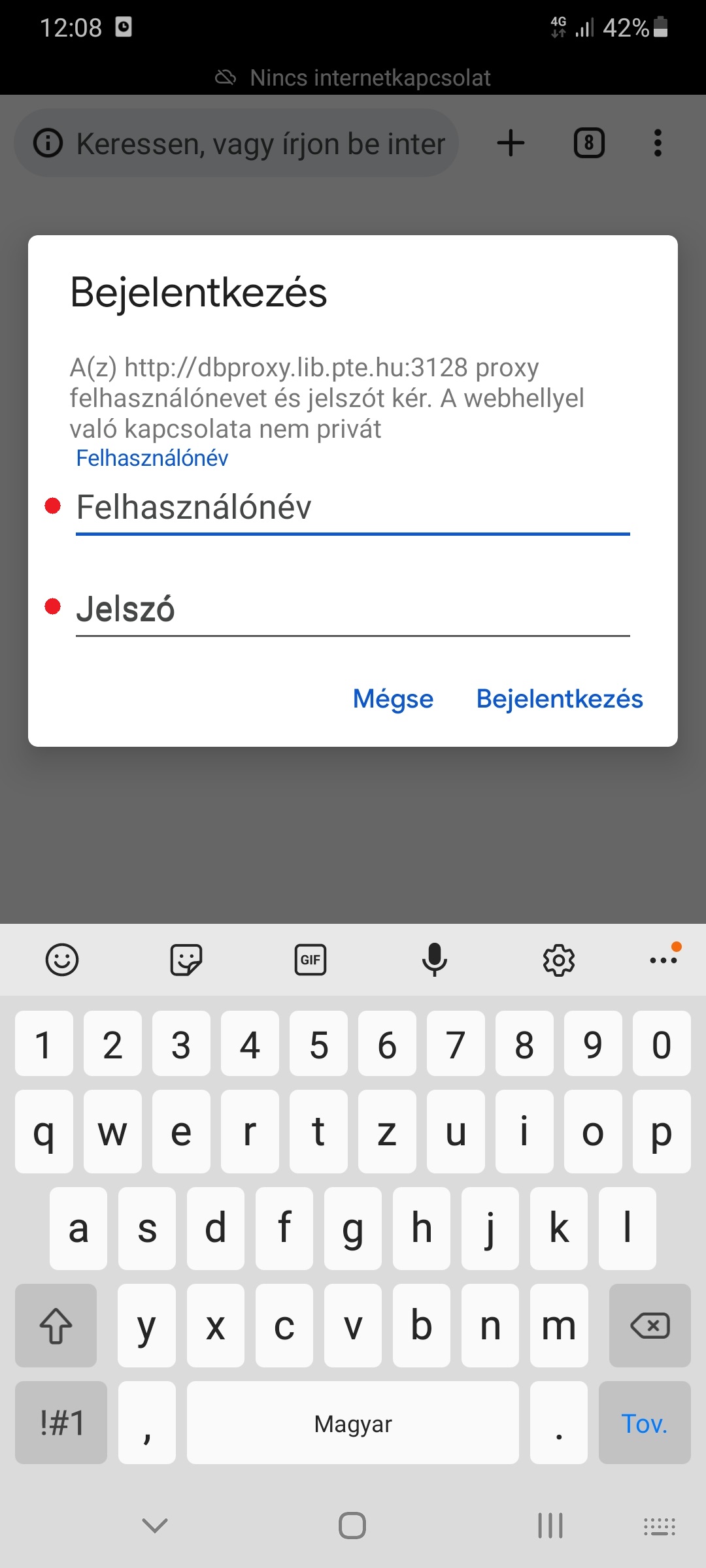Hide the keyboard with the down arrow

[155, 1526]
